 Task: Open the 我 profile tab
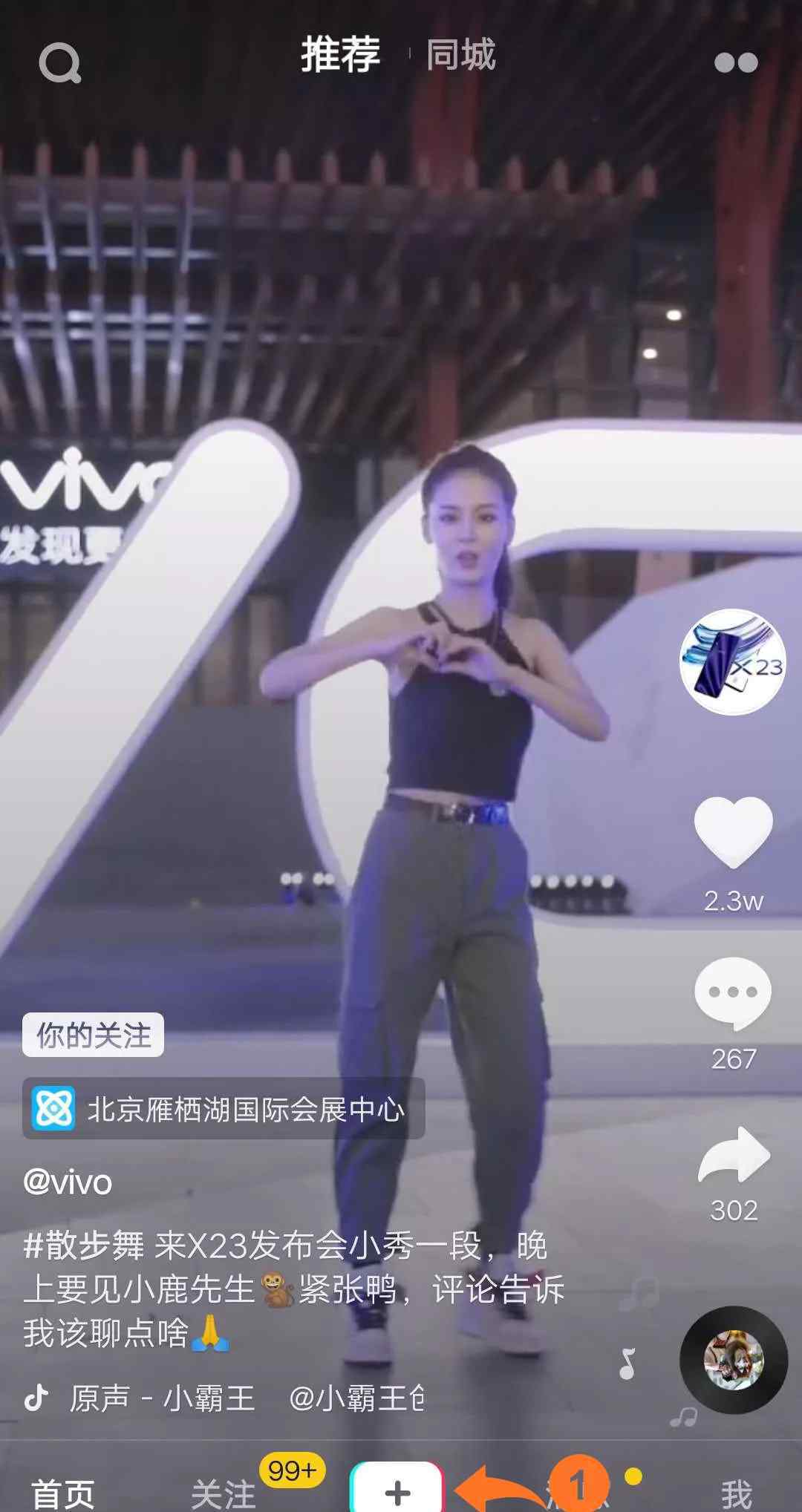(737, 1493)
